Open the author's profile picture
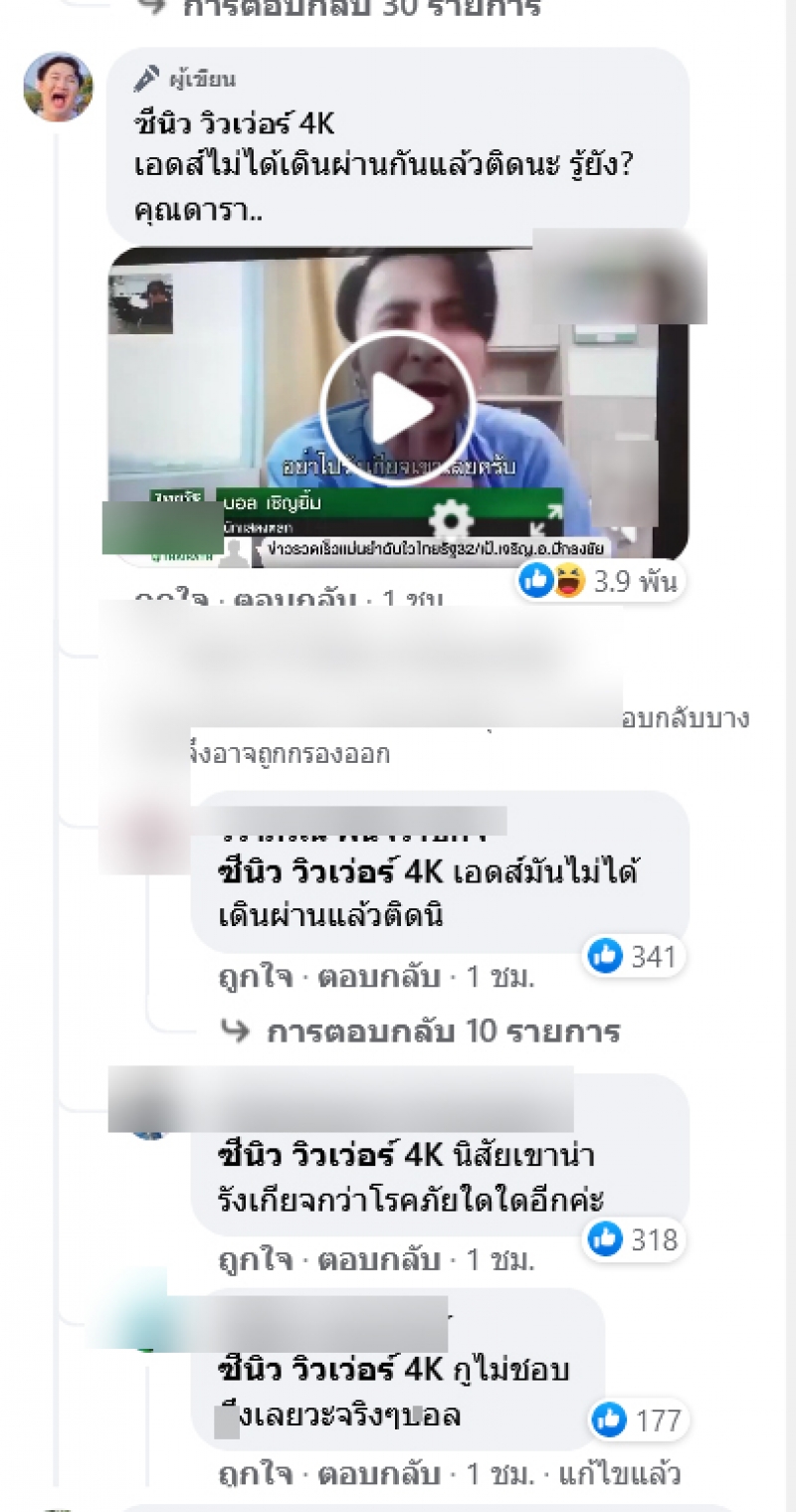 point(59,88)
